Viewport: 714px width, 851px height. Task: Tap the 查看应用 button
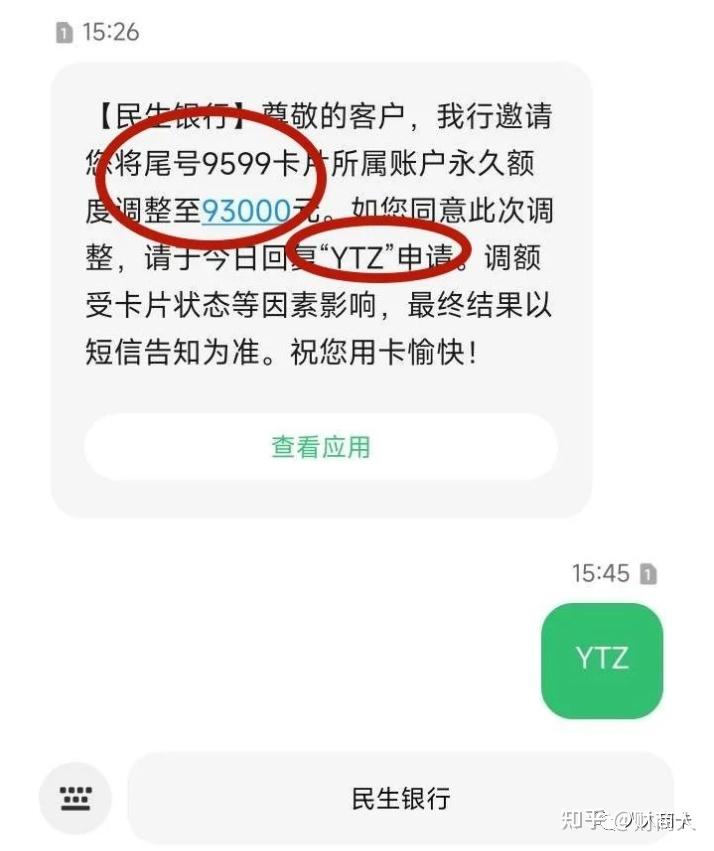(x=320, y=447)
